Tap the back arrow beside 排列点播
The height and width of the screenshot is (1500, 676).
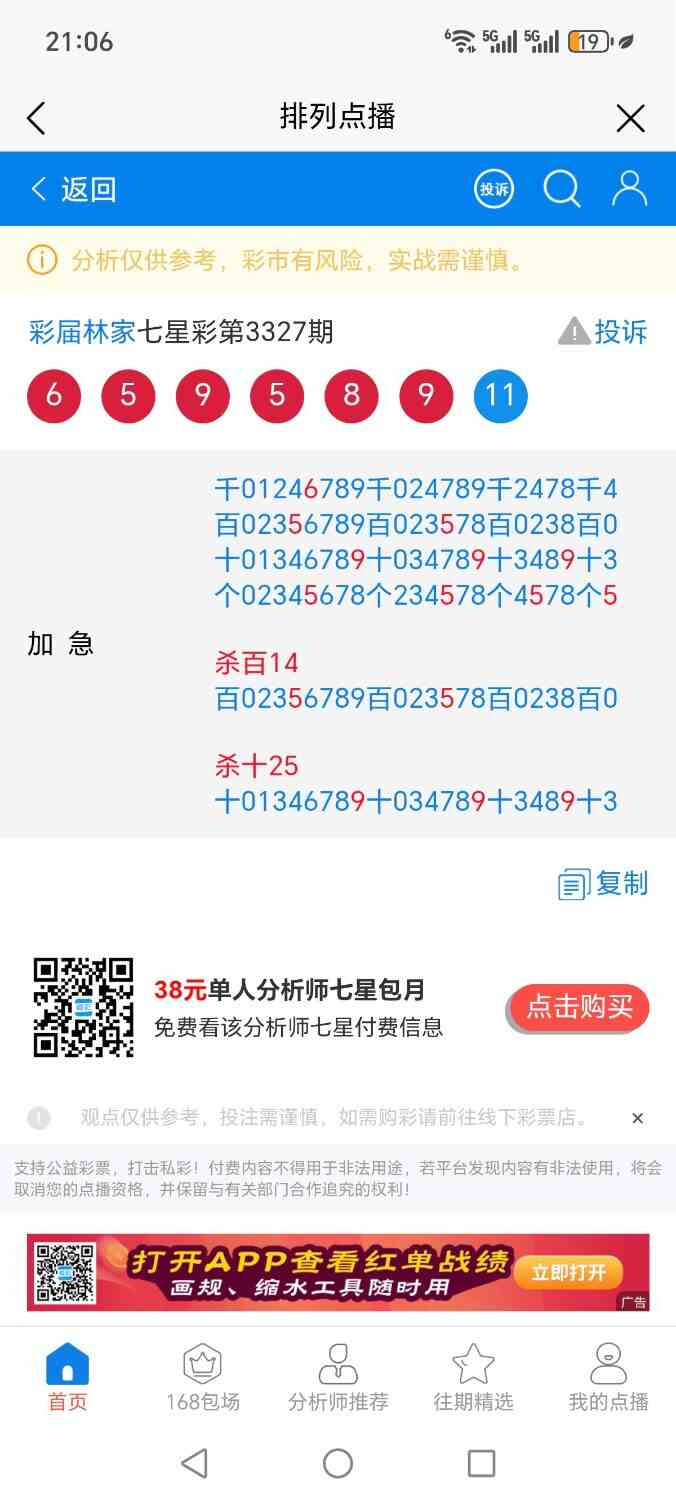click(36, 118)
